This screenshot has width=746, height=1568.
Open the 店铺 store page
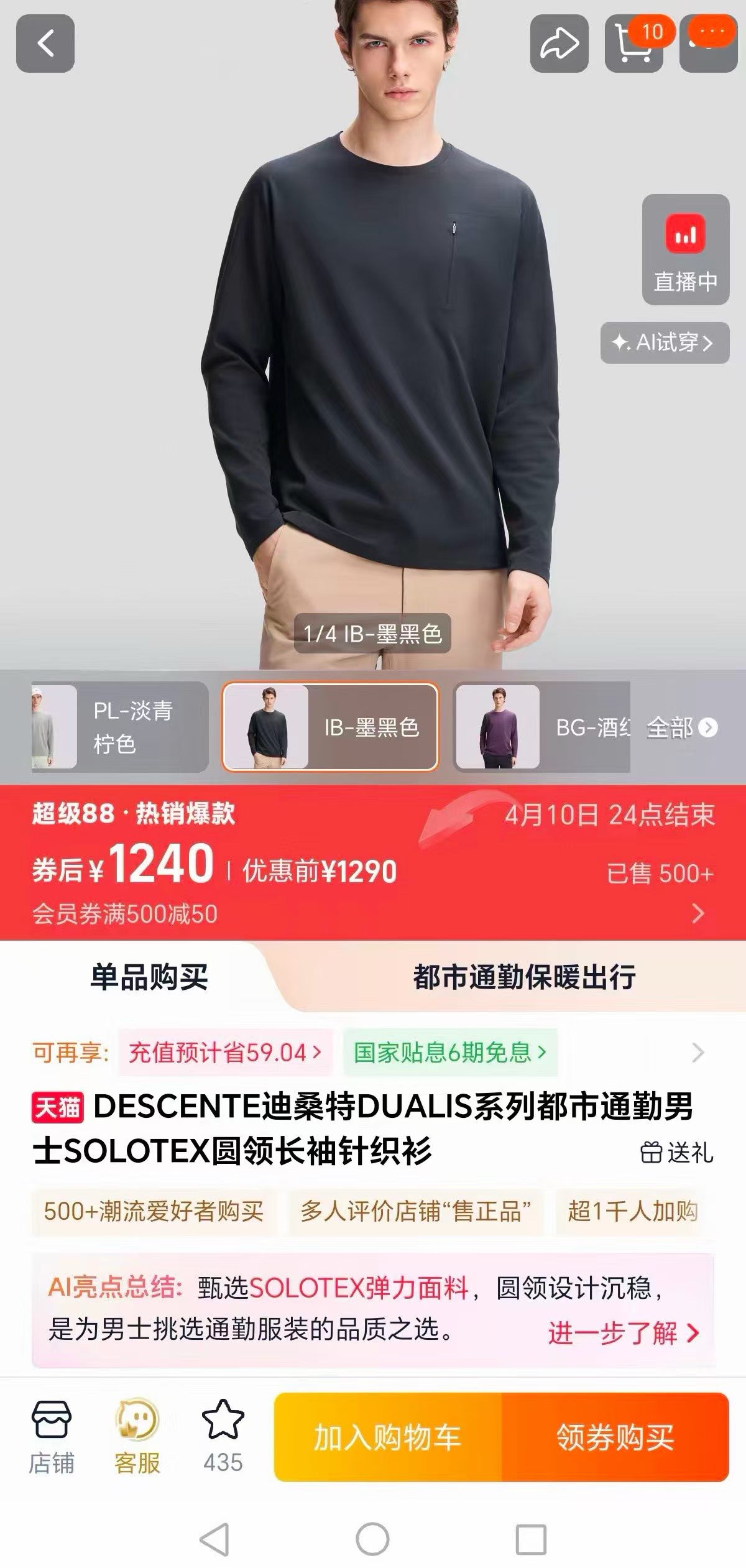click(x=52, y=1437)
